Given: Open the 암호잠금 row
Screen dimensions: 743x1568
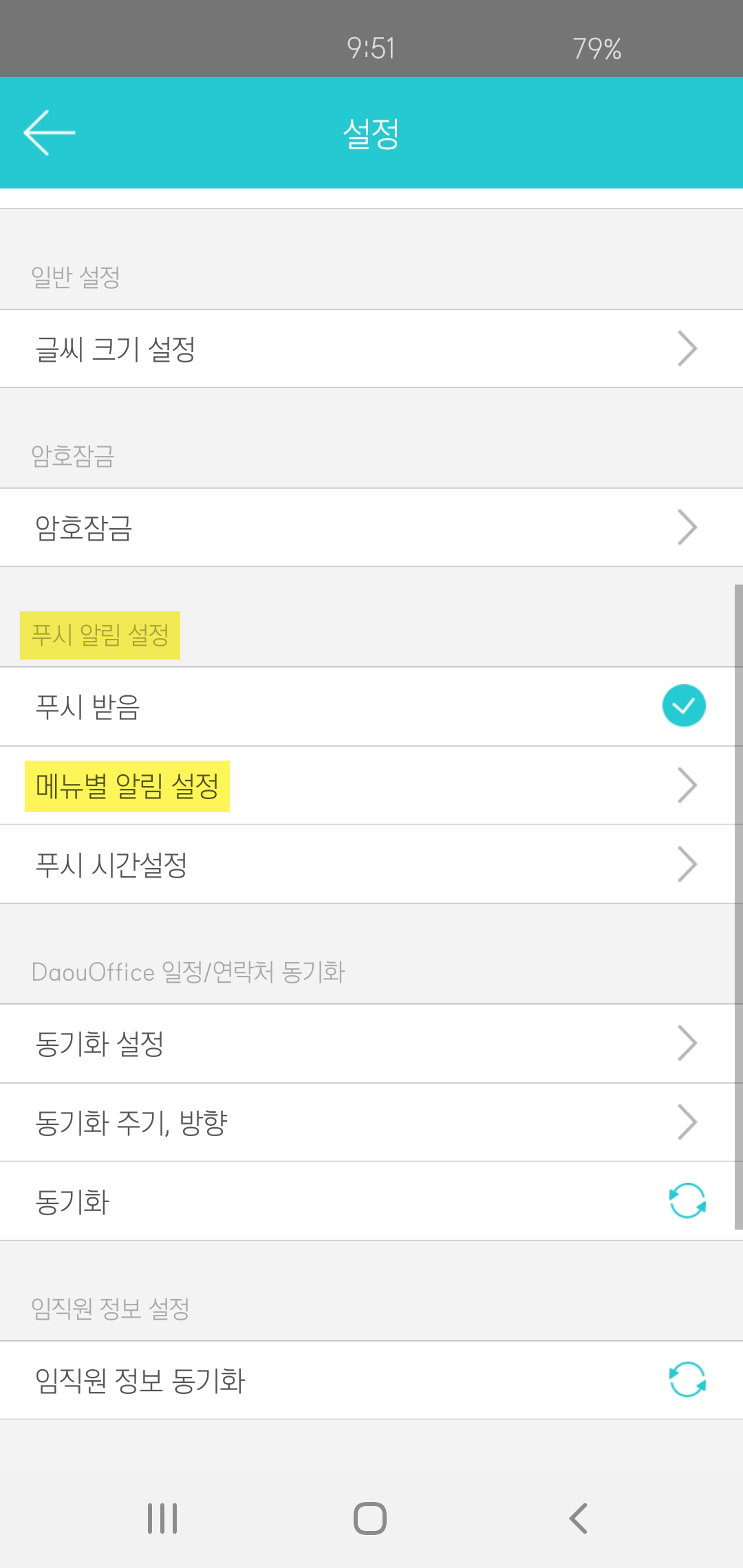Looking at the screenshot, I should pyautogui.click(x=371, y=527).
